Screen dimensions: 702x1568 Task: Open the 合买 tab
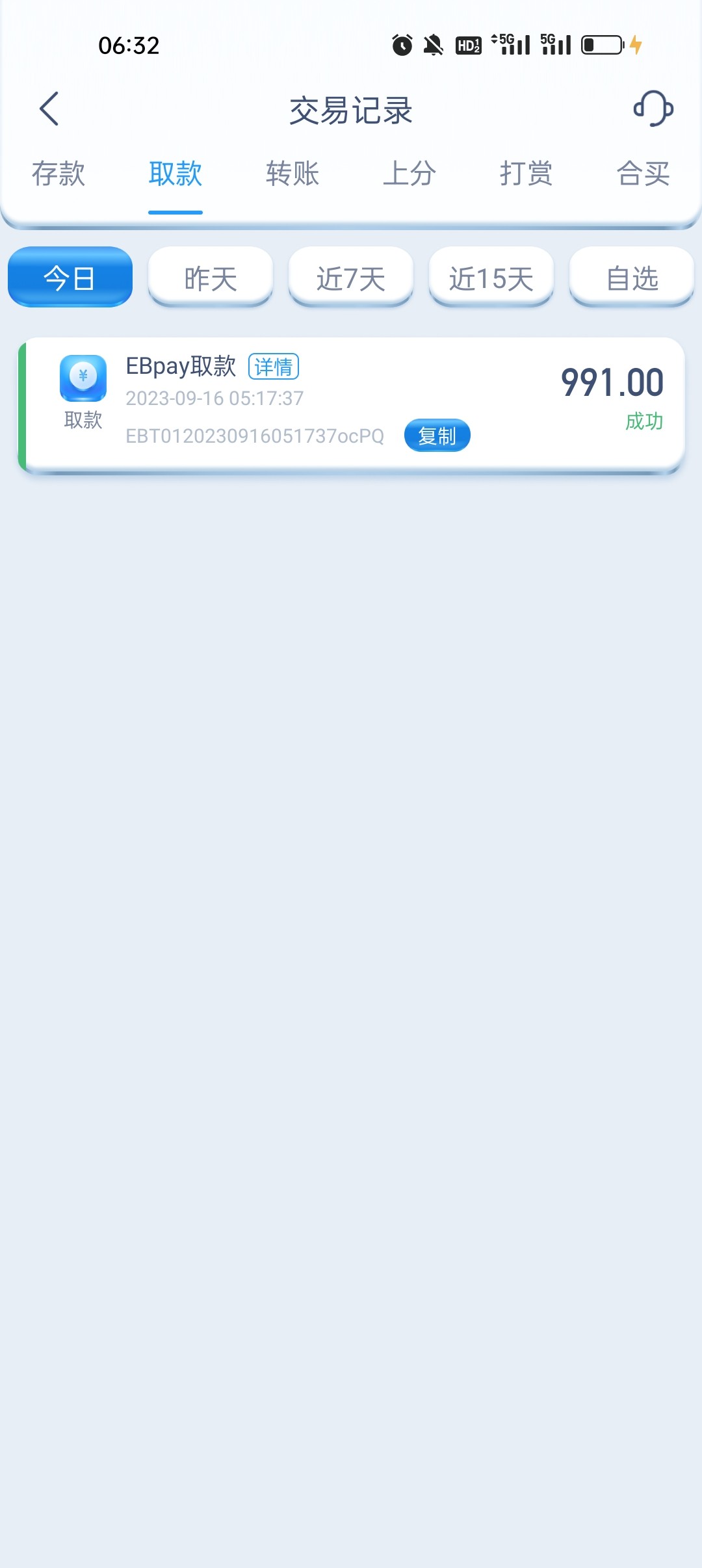643,174
